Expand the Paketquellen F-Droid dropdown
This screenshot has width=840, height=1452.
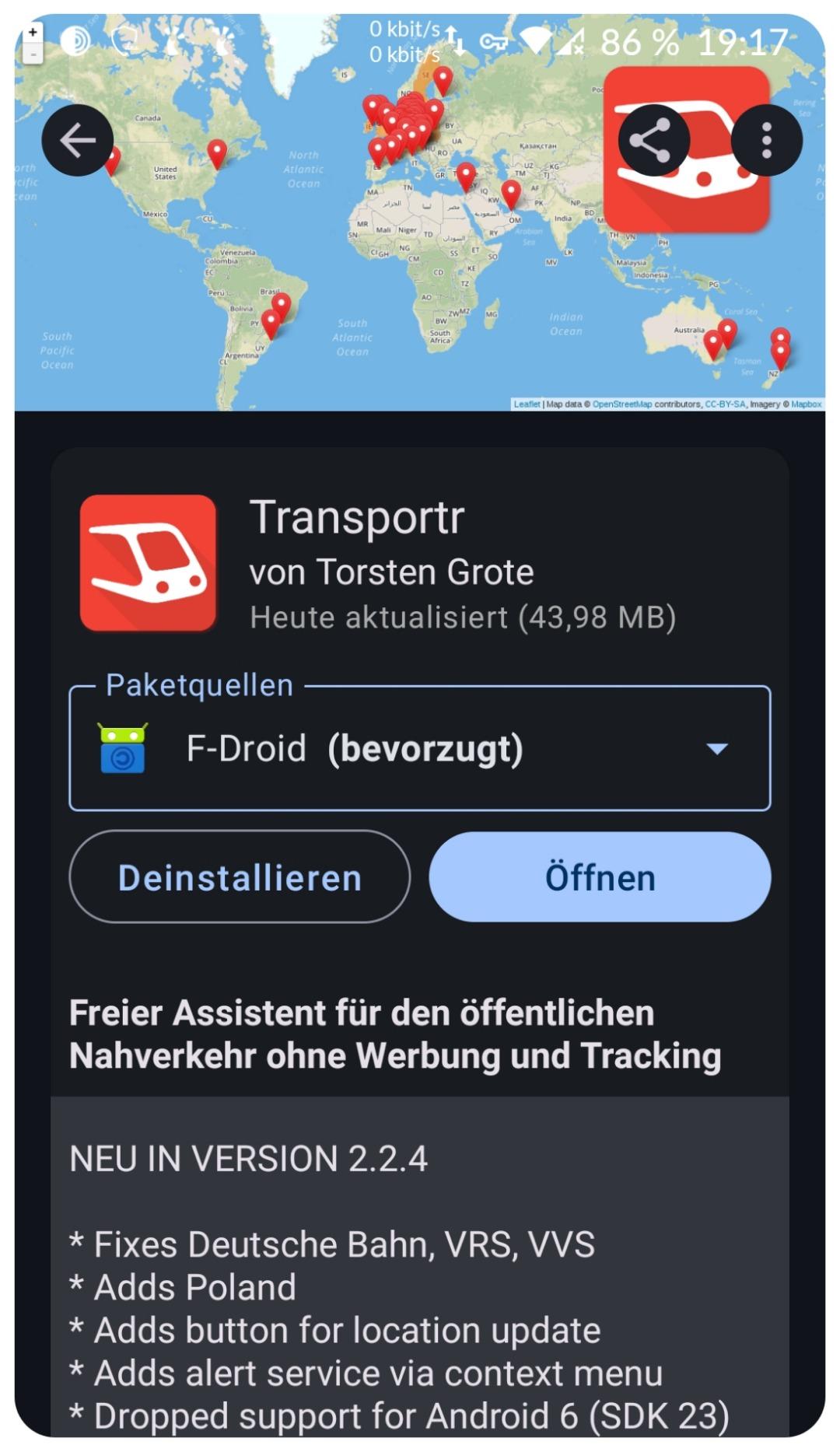[716, 748]
